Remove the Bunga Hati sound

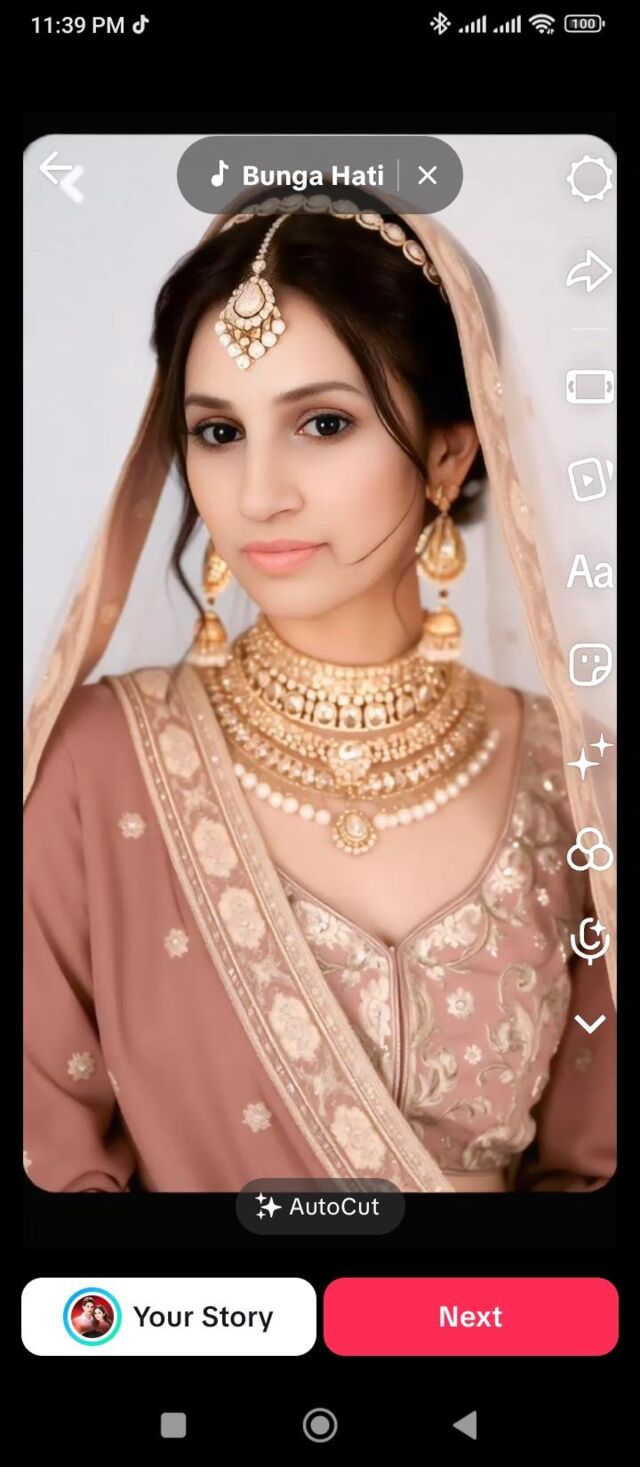428,176
